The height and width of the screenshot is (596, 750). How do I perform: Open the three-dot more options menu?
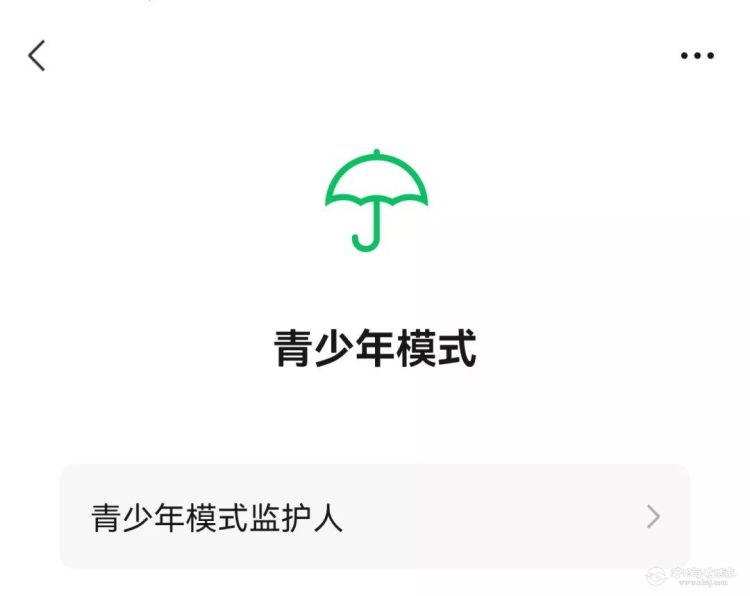697,55
